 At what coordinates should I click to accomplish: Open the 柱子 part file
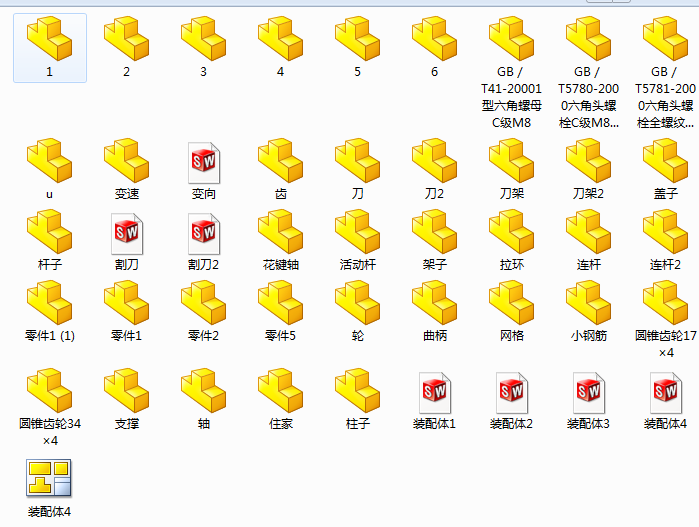[x=357, y=390]
